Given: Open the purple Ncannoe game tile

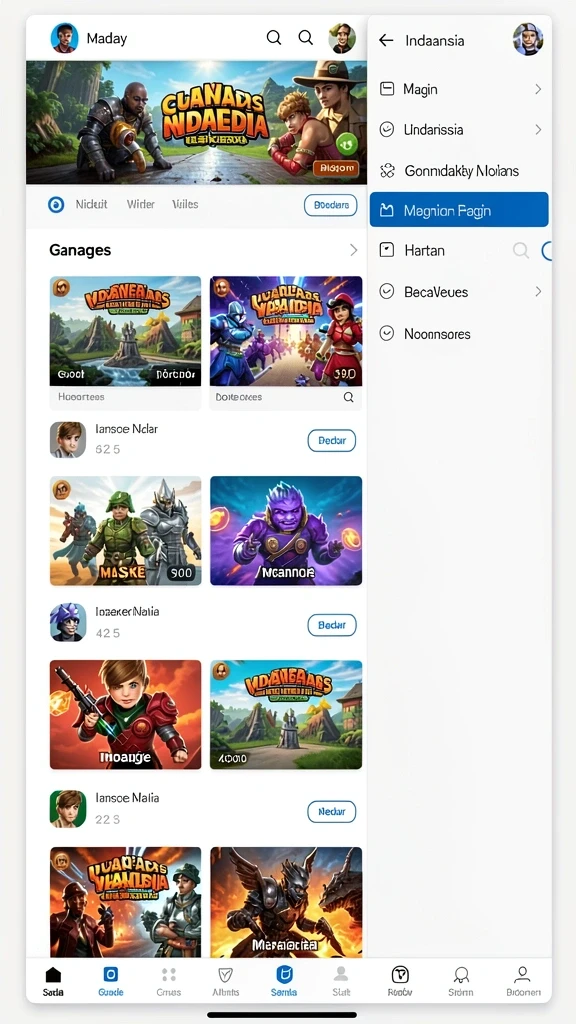Looking at the screenshot, I should click(286, 530).
